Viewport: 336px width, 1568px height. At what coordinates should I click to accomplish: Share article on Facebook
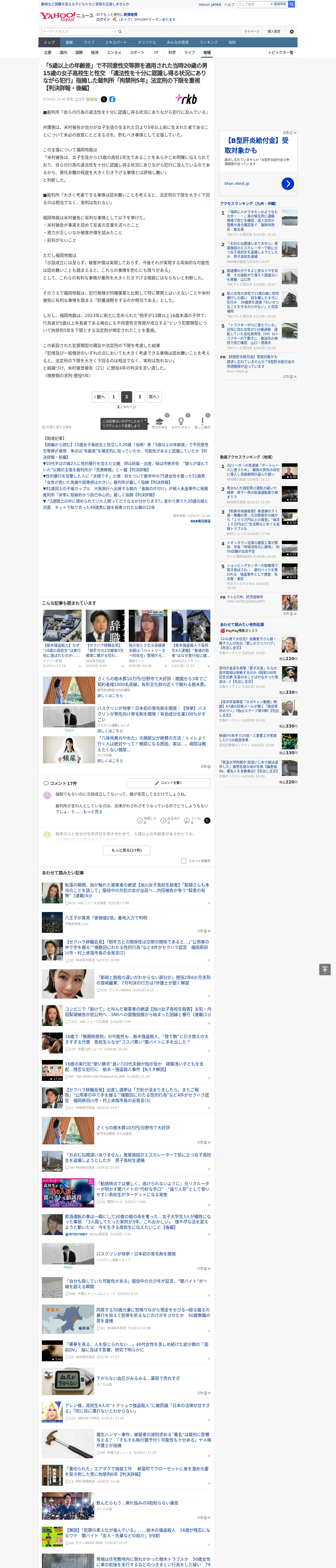[x=112, y=99]
